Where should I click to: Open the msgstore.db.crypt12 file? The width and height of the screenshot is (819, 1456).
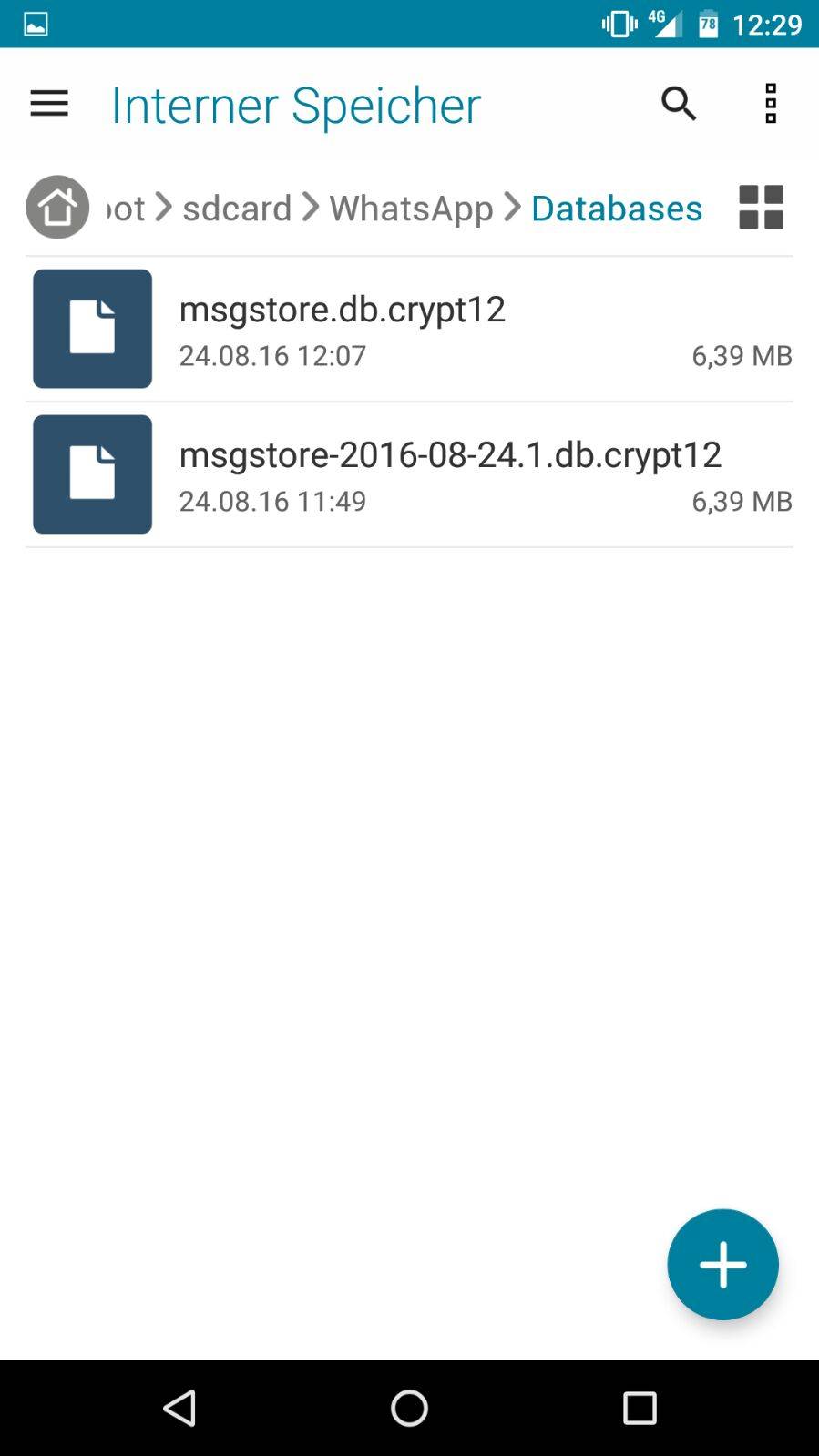coord(409,329)
